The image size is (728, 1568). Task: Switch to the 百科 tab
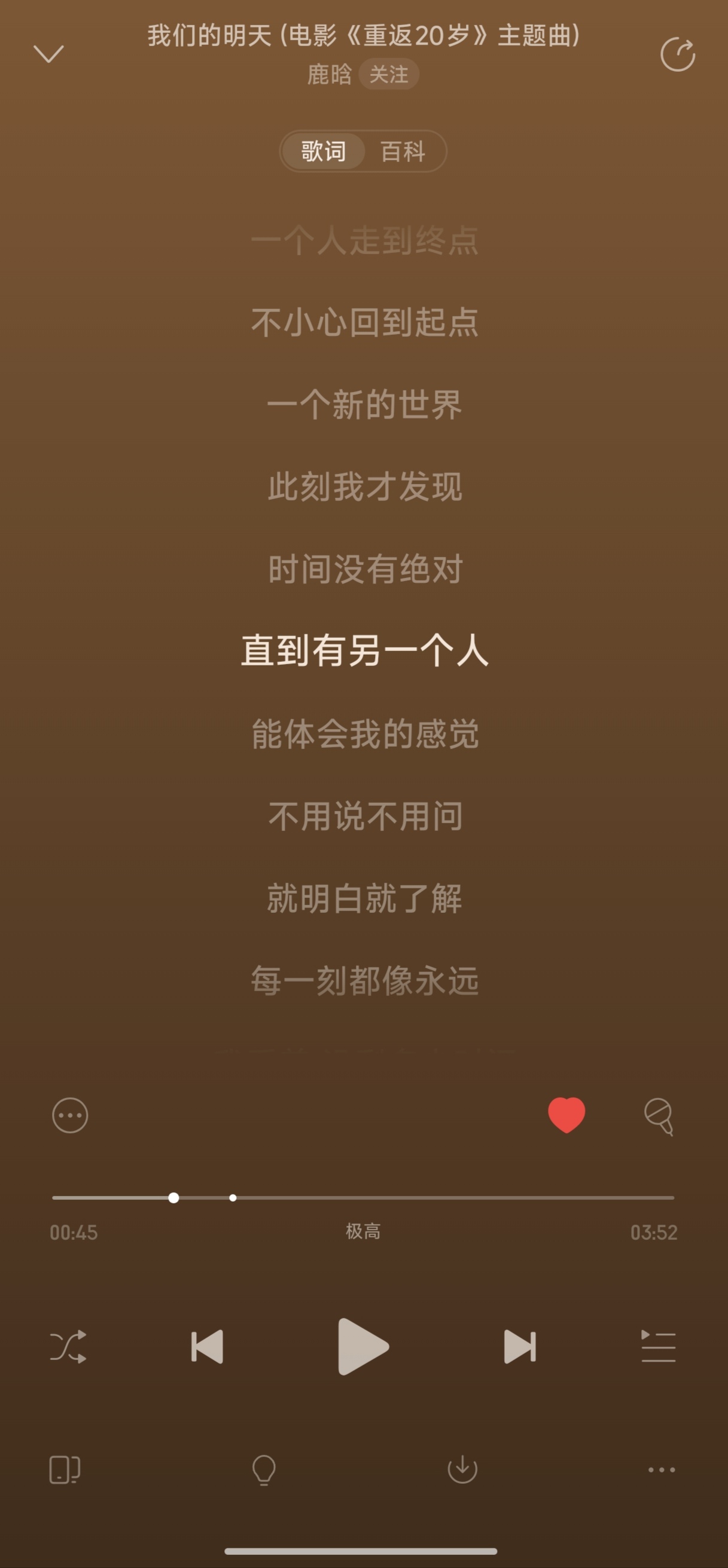[x=403, y=151]
